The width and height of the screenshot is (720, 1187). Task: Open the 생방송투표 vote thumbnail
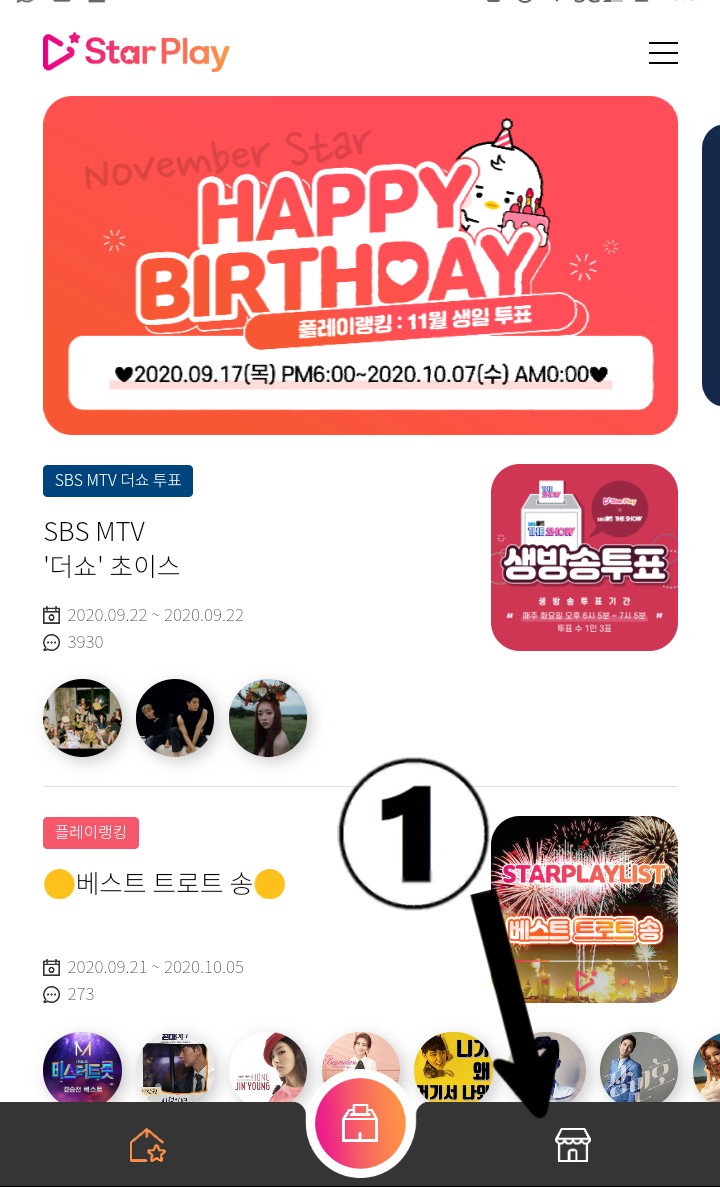click(584, 557)
